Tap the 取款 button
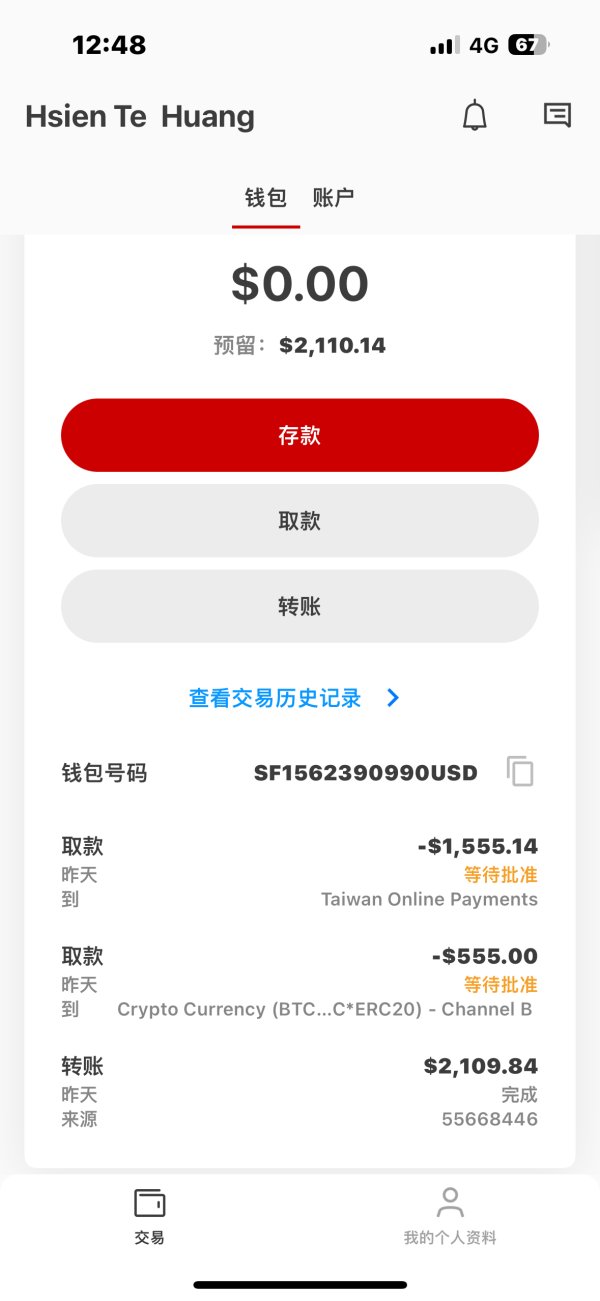 point(300,521)
